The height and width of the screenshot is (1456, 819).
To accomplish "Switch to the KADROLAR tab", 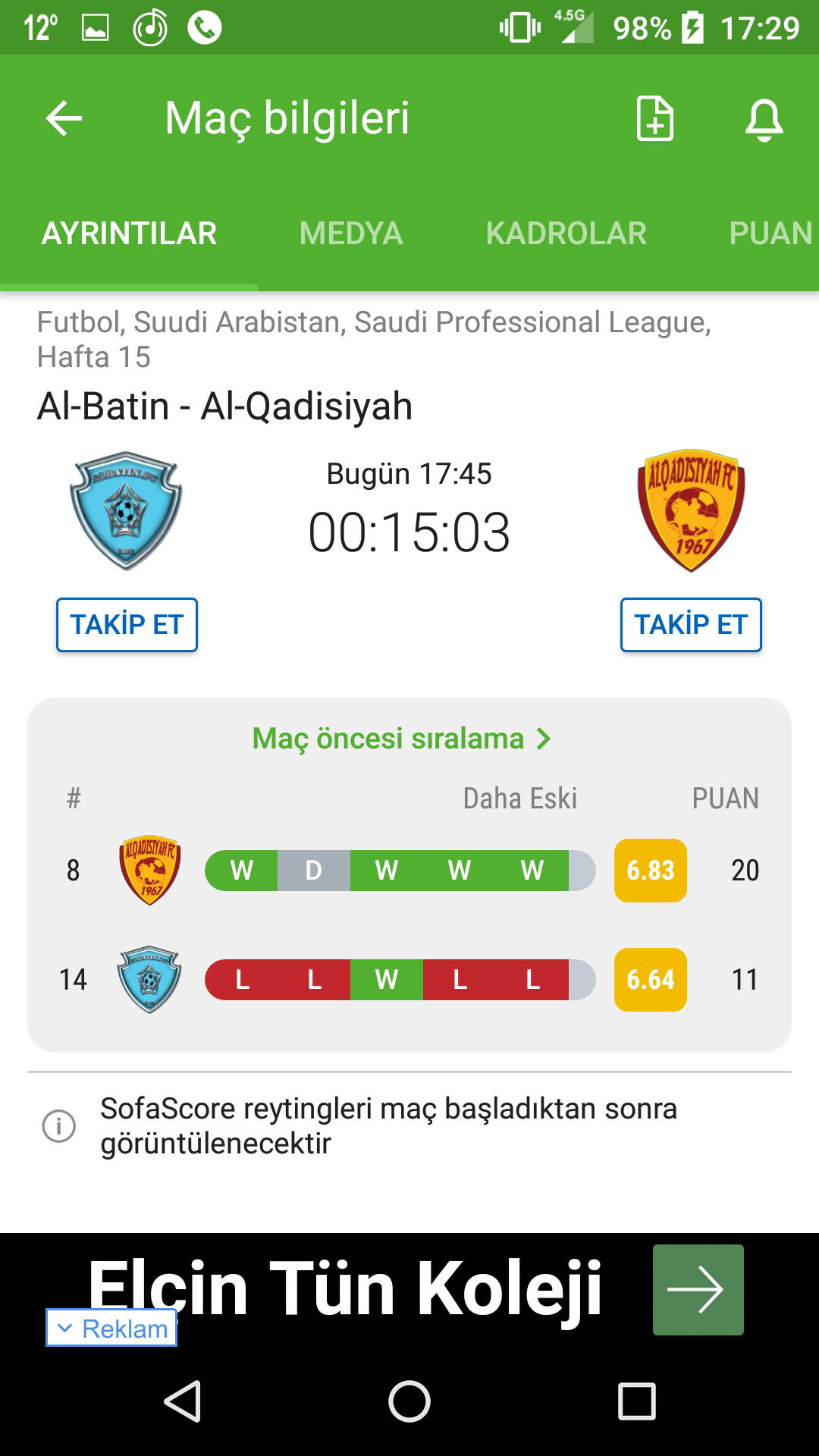I will coord(566,234).
